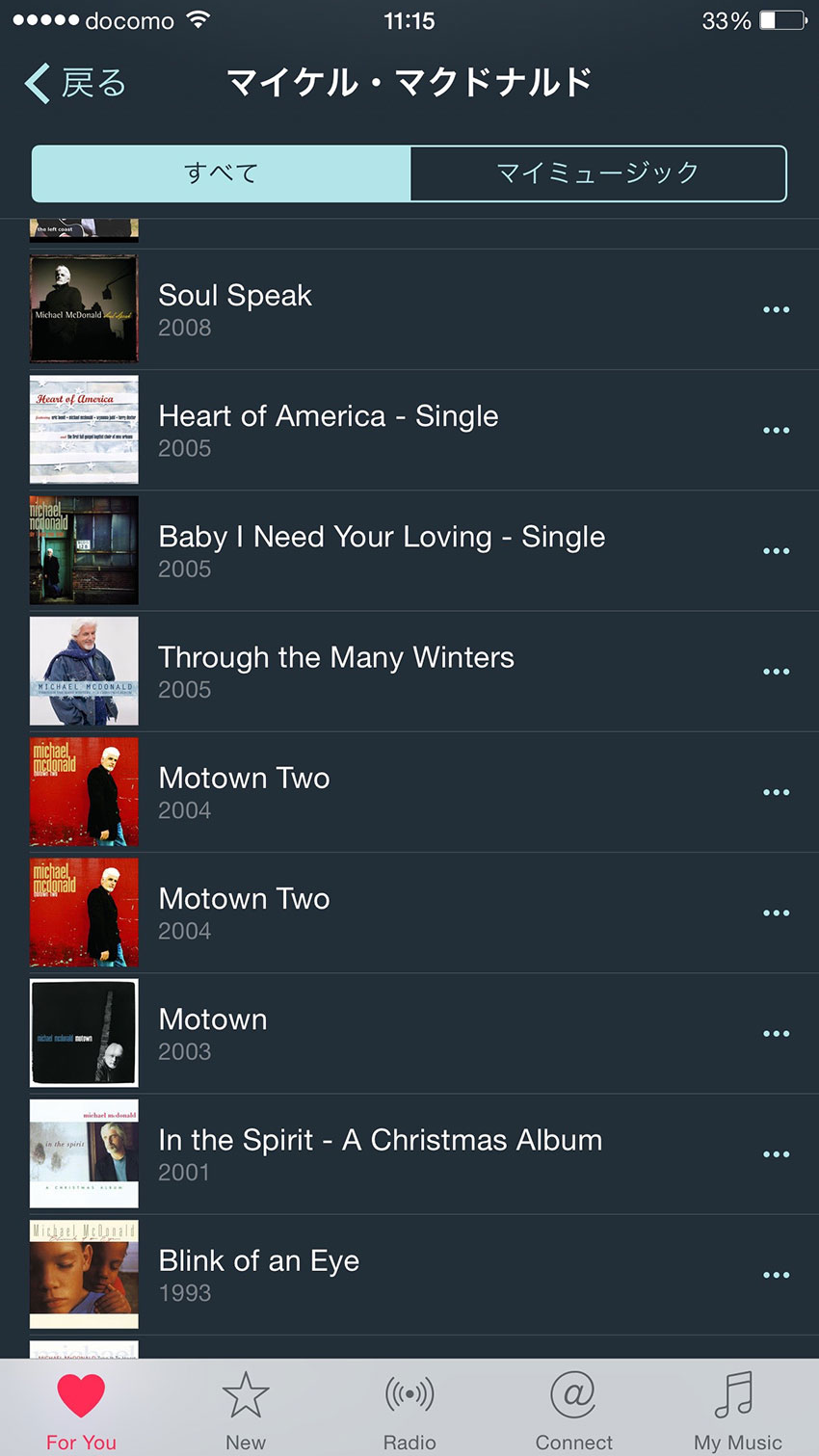Open more options for Motown 2003
The width and height of the screenshot is (819, 1456).
coord(776,1033)
